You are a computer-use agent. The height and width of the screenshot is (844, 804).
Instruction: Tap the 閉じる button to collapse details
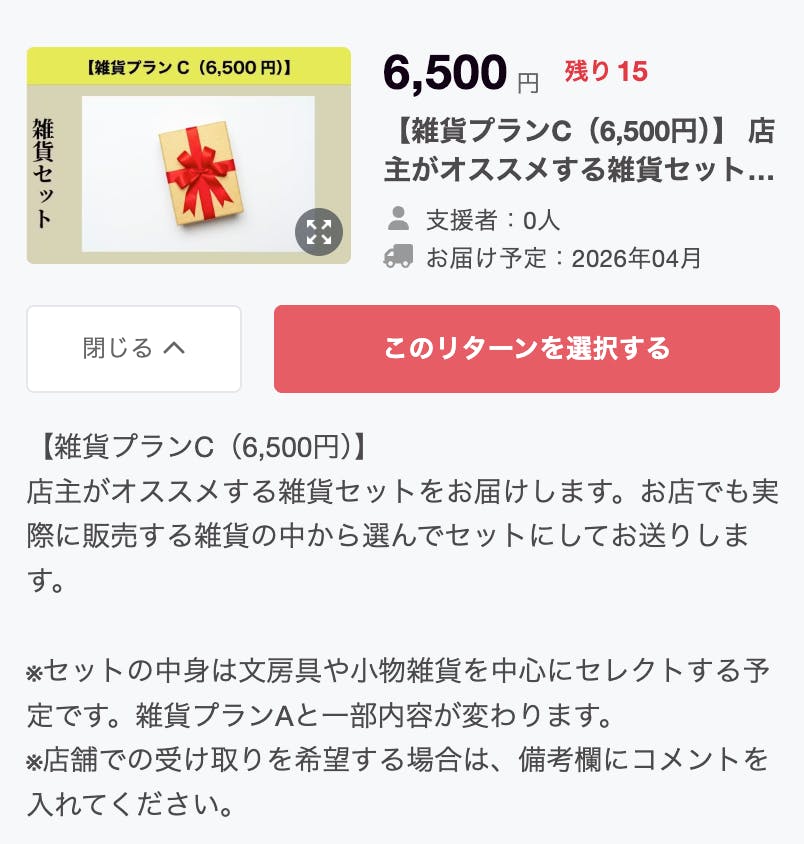(134, 348)
